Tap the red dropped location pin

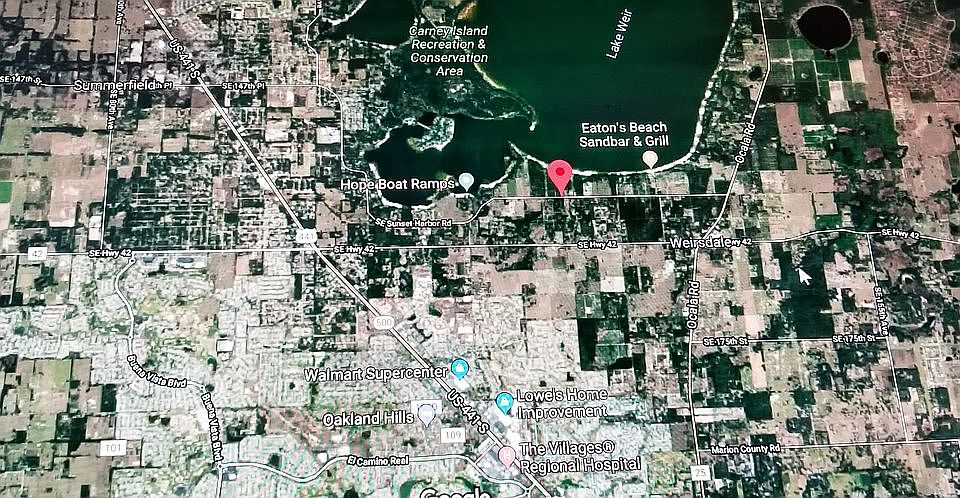[x=560, y=174]
